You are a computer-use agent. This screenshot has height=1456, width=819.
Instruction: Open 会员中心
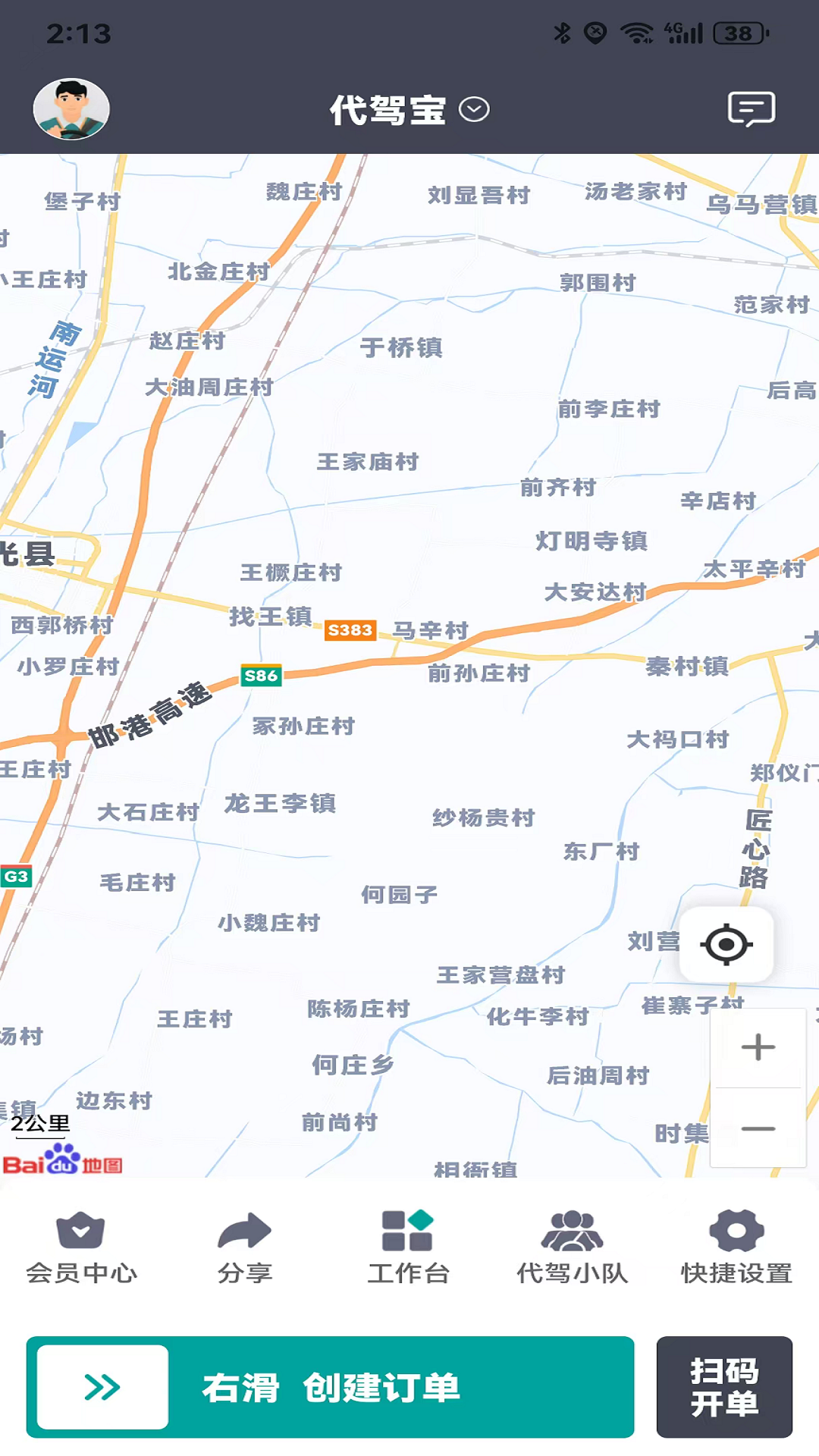click(81, 1248)
